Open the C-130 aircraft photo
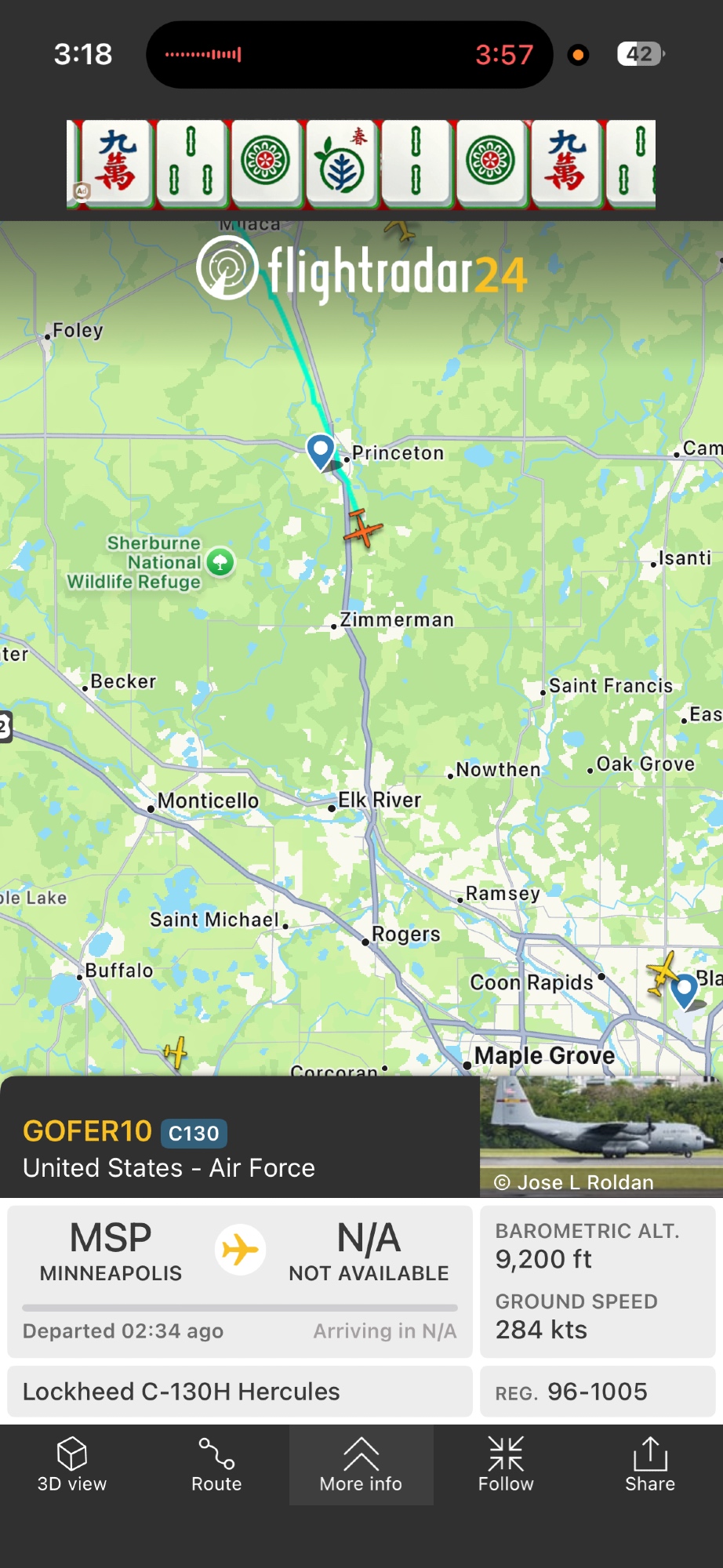 (x=601, y=1135)
